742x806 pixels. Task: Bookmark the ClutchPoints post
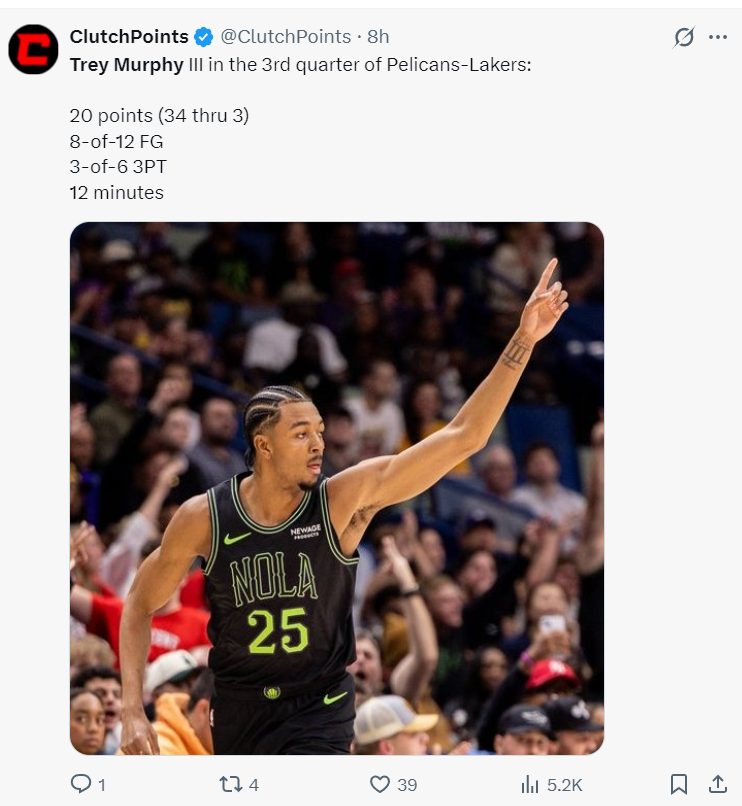coord(679,784)
